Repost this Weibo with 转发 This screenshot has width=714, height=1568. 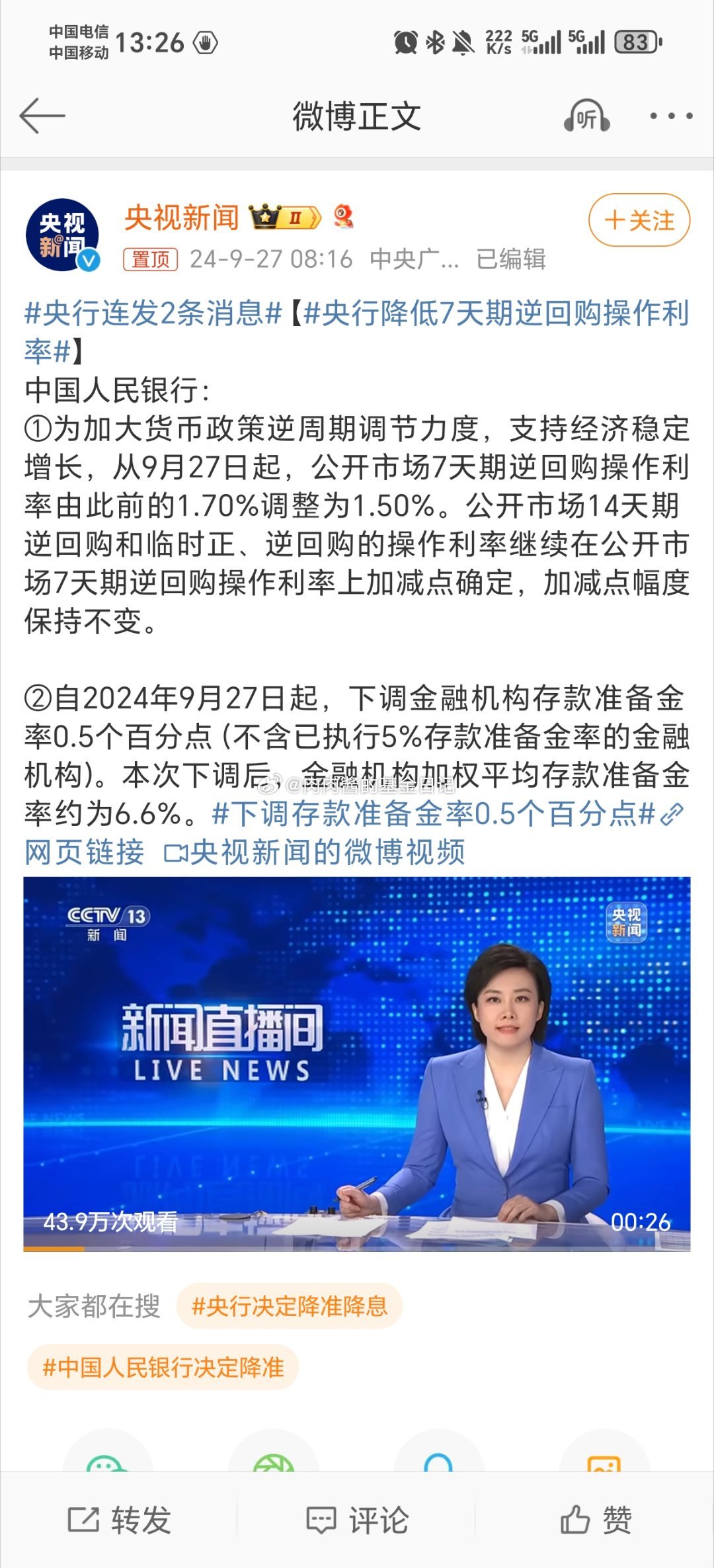click(x=119, y=1520)
